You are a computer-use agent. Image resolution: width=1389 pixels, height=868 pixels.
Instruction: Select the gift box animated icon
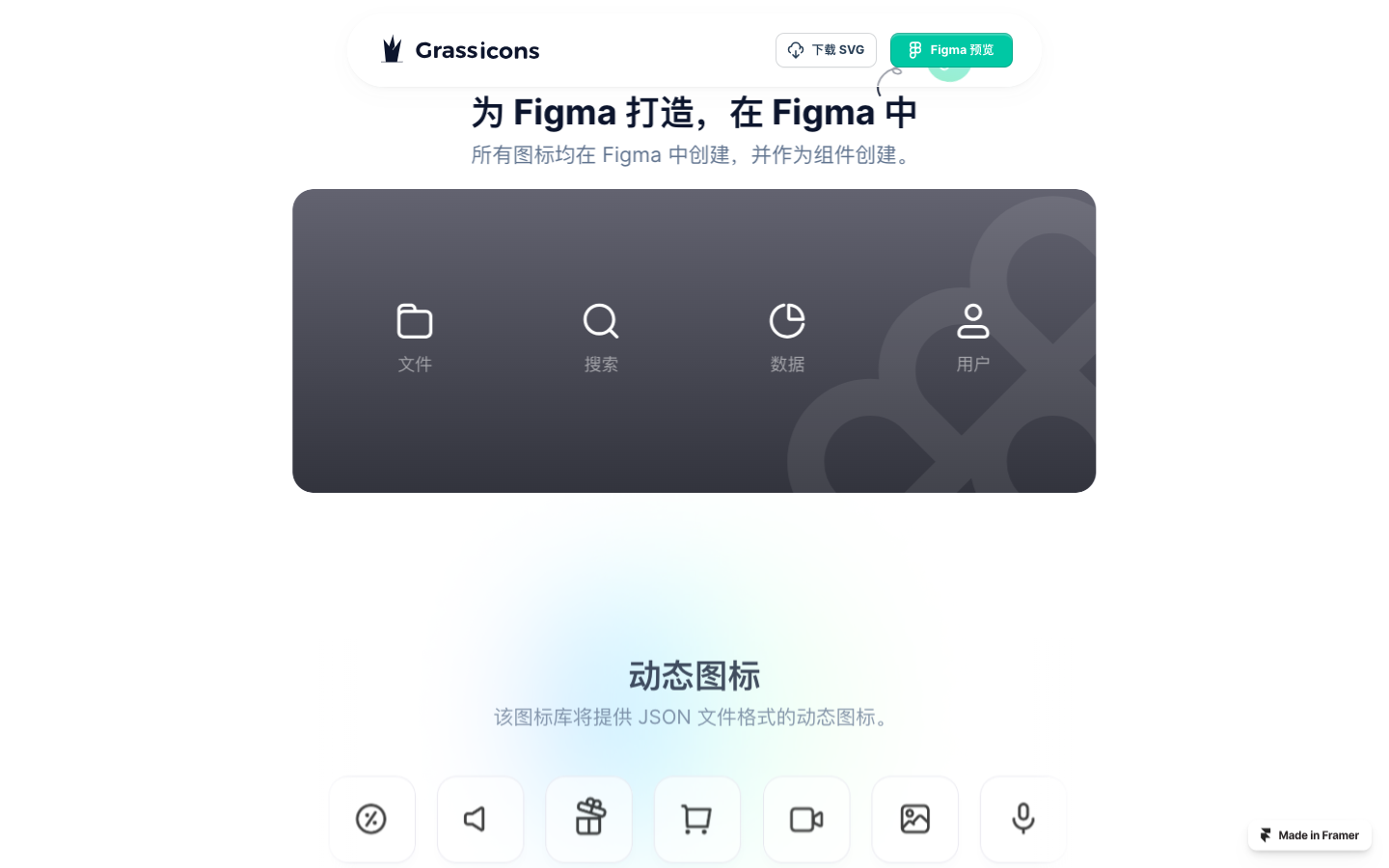click(588, 819)
